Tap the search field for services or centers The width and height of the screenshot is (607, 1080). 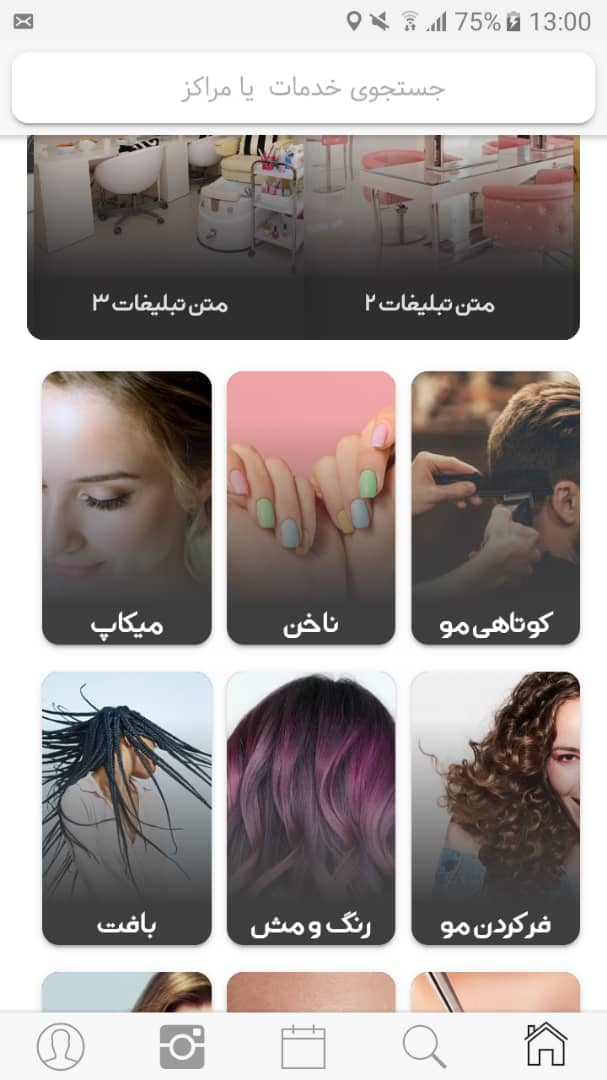point(303,88)
